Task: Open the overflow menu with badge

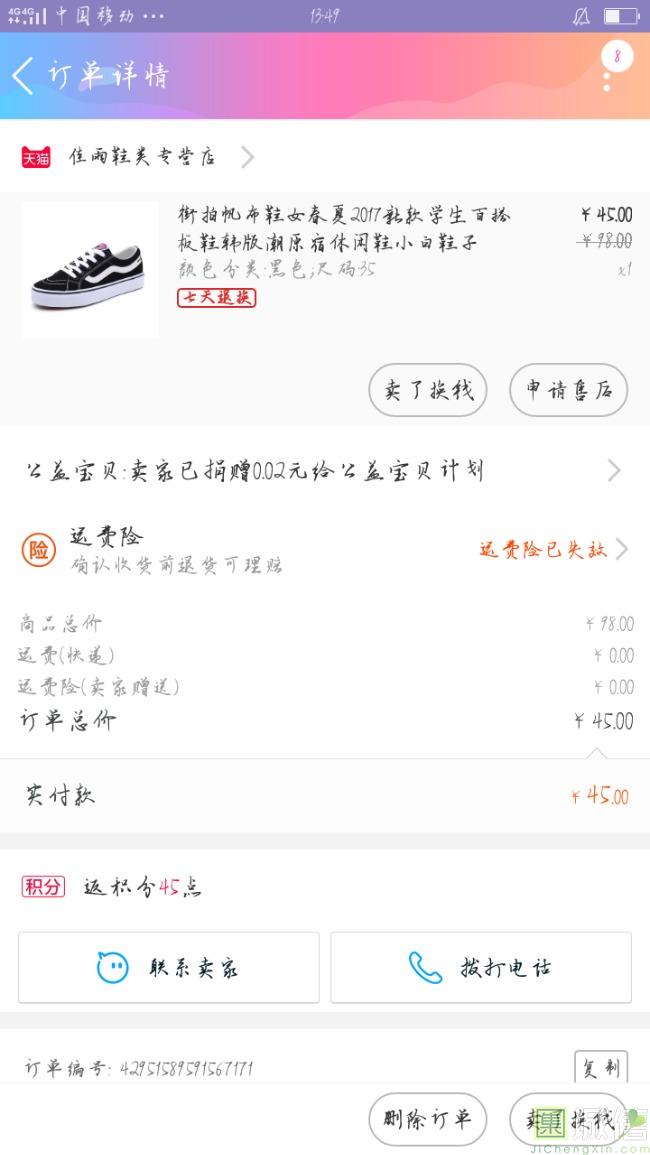Action: pos(608,70)
